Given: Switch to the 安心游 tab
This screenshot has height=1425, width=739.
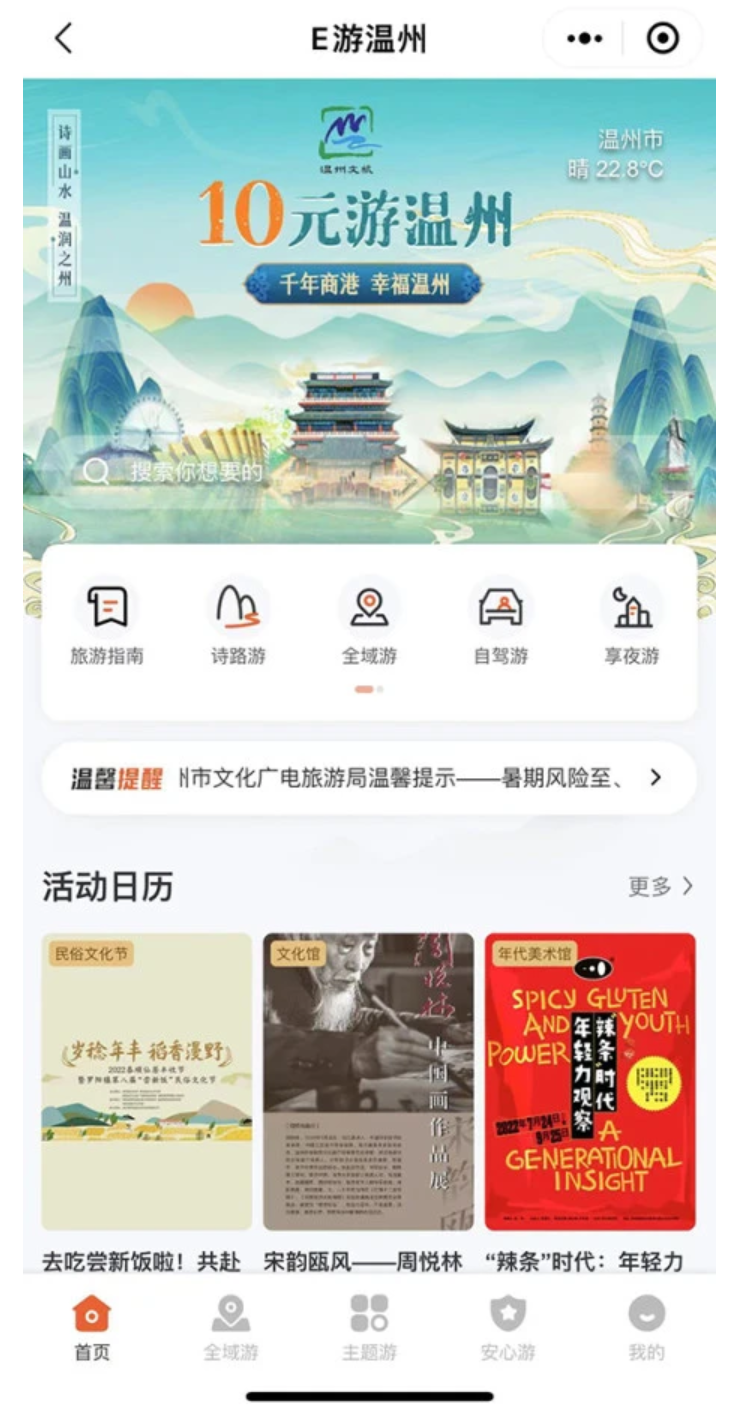Looking at the screenshot, I should coord(508,1328).
